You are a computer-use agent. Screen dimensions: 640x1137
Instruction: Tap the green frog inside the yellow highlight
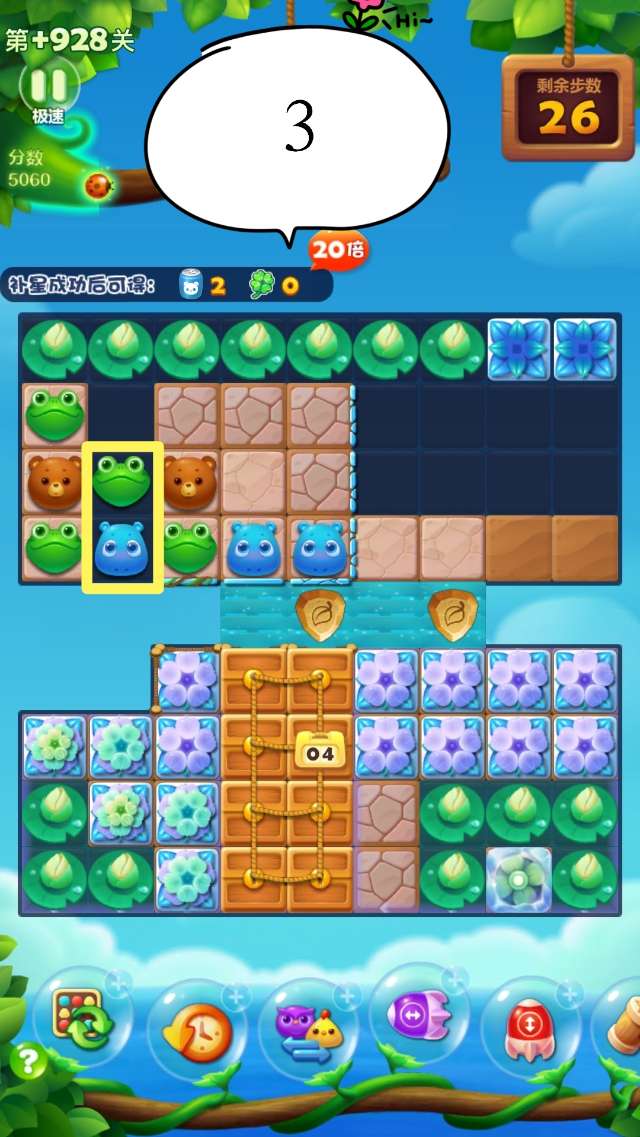[122, 481]
